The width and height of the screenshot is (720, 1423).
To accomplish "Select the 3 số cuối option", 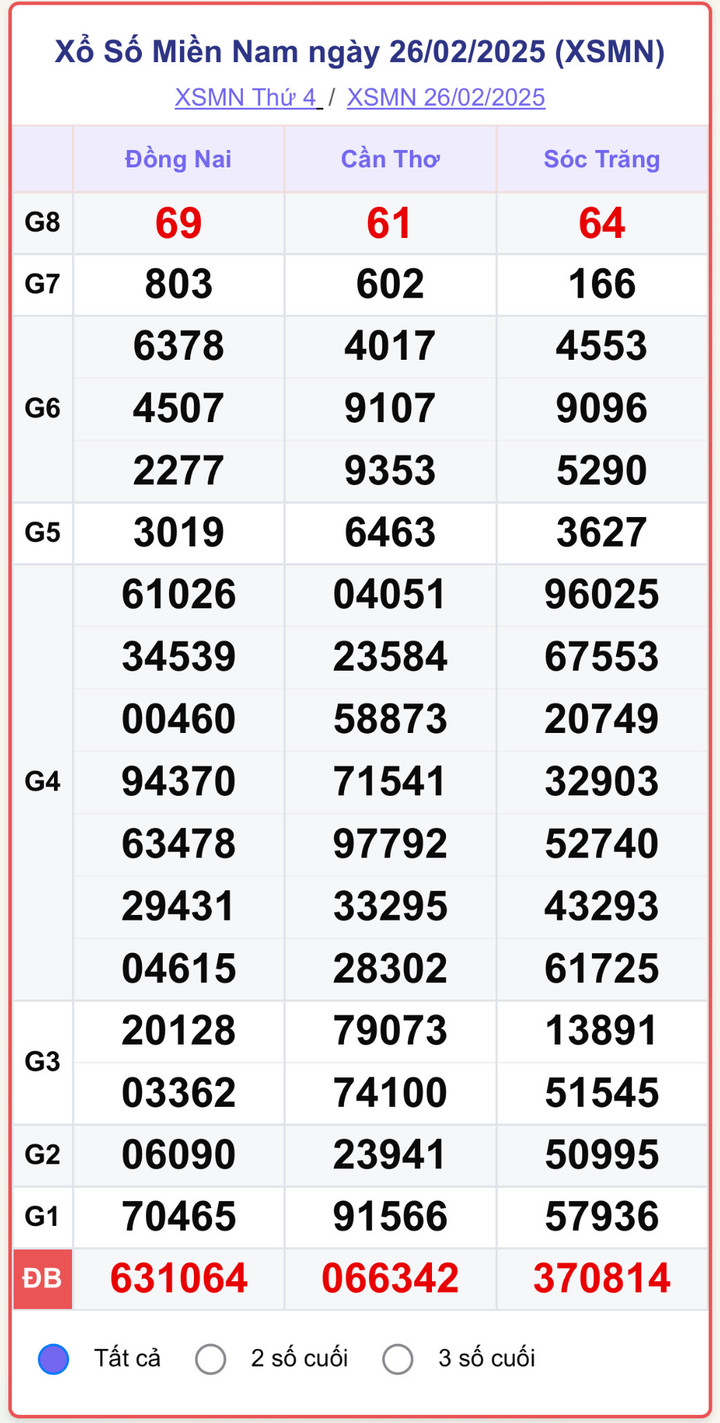I will tap(398, 1358).
